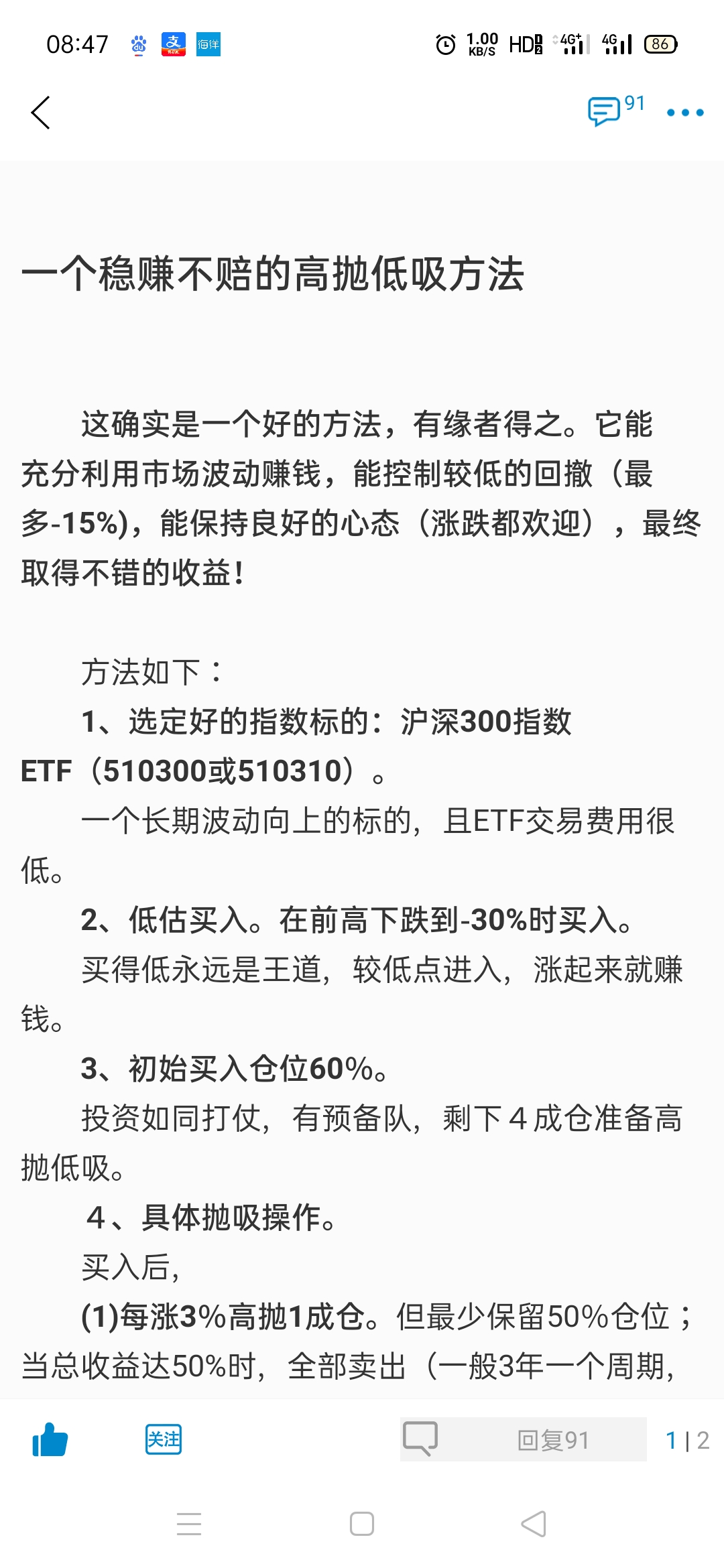Open the 回复91 reply box
Image resolution: width=724 pixels, height=1568 pixels.
click(x=523, y=1439)
